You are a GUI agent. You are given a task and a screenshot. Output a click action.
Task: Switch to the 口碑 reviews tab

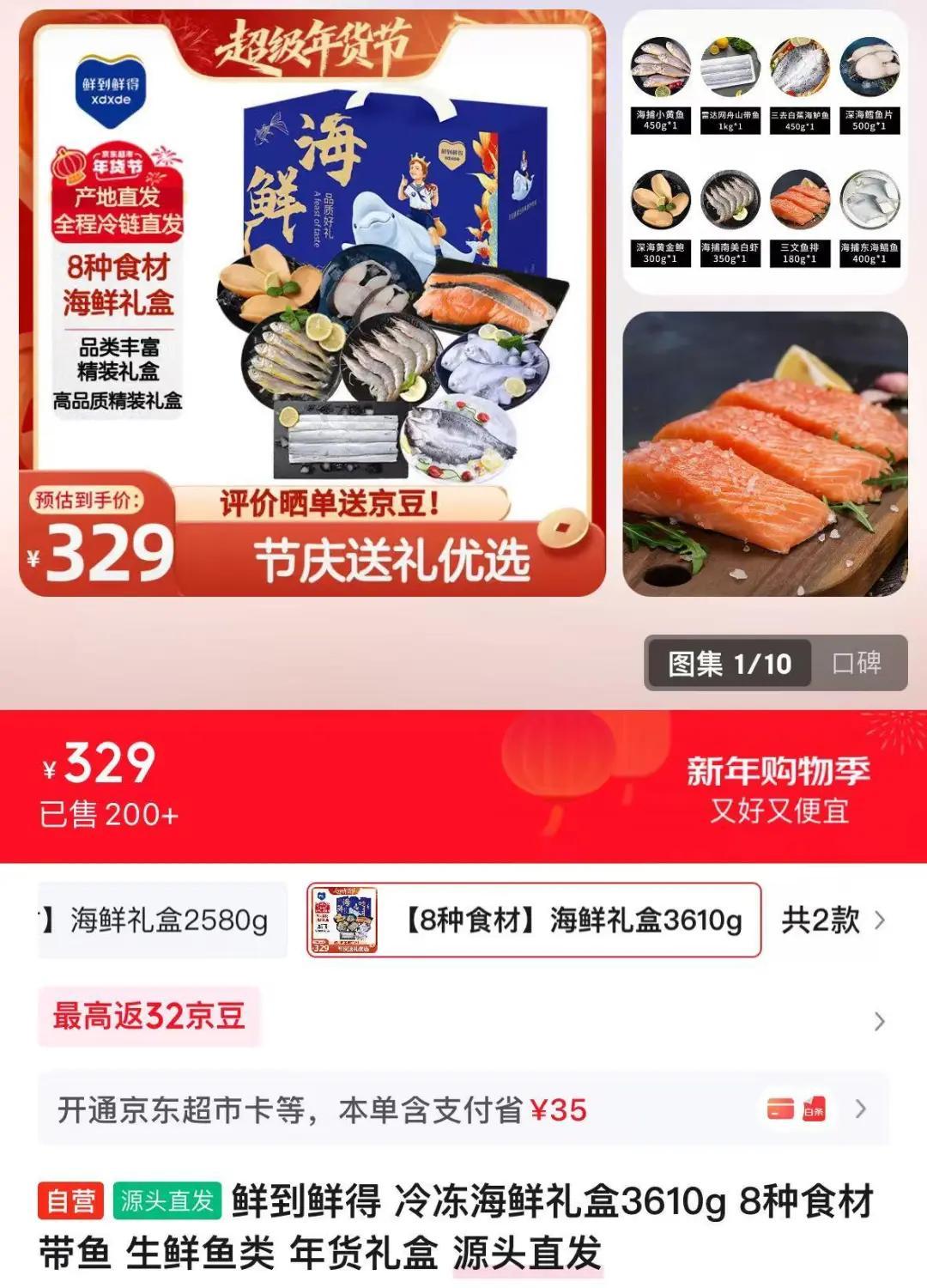click(x=857, y=663)
